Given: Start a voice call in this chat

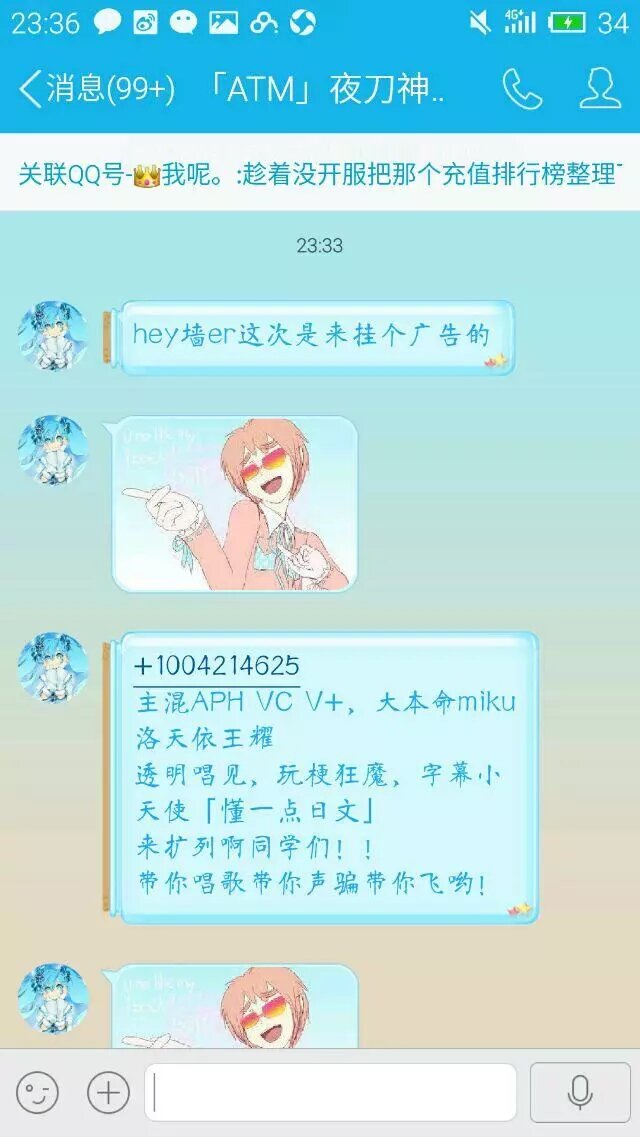Looking at the screenshot, I should pos(522,91).
